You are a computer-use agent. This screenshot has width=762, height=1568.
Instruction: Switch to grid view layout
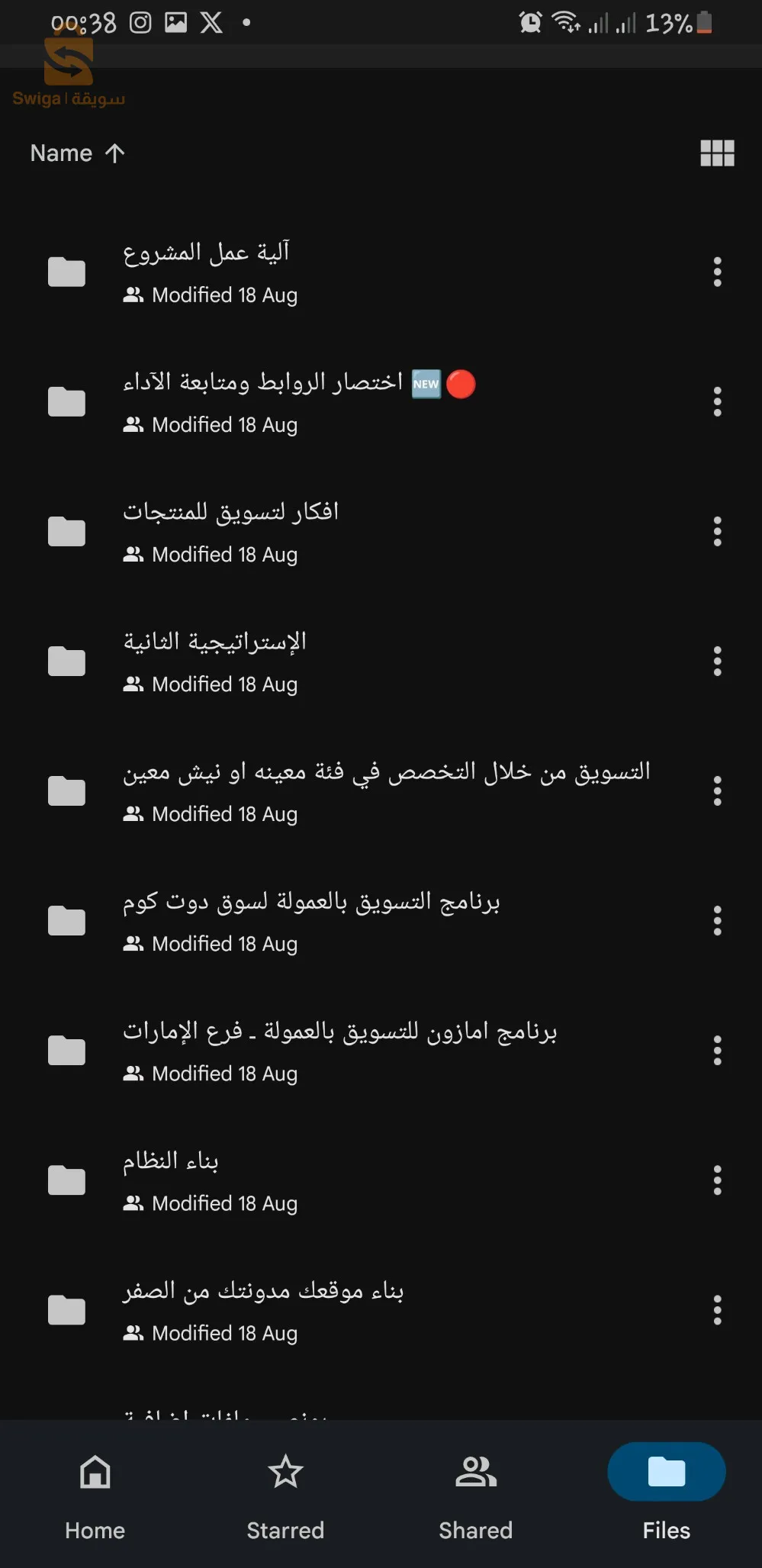(x=716, y=153)
